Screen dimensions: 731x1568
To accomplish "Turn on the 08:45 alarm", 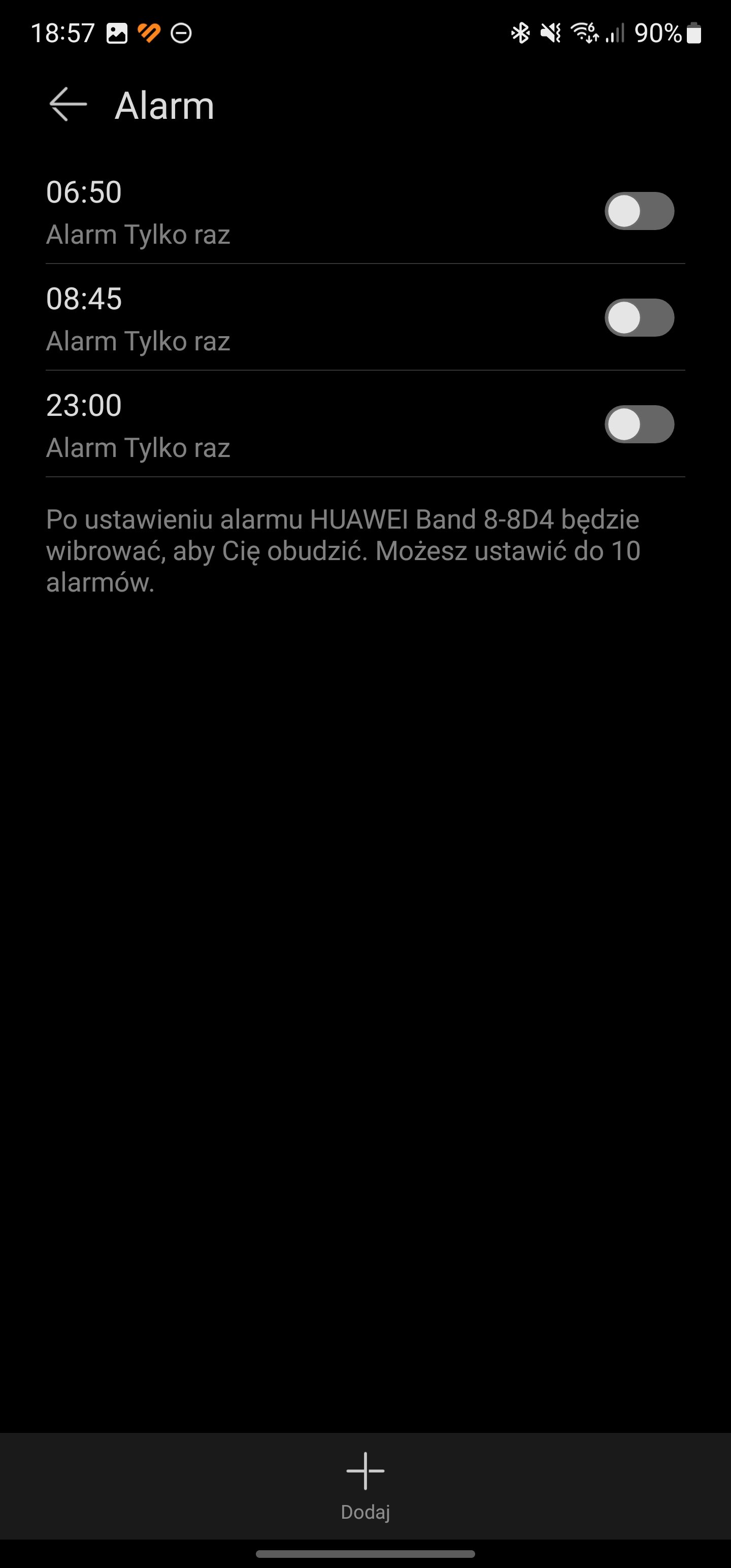I will [639, 318].
